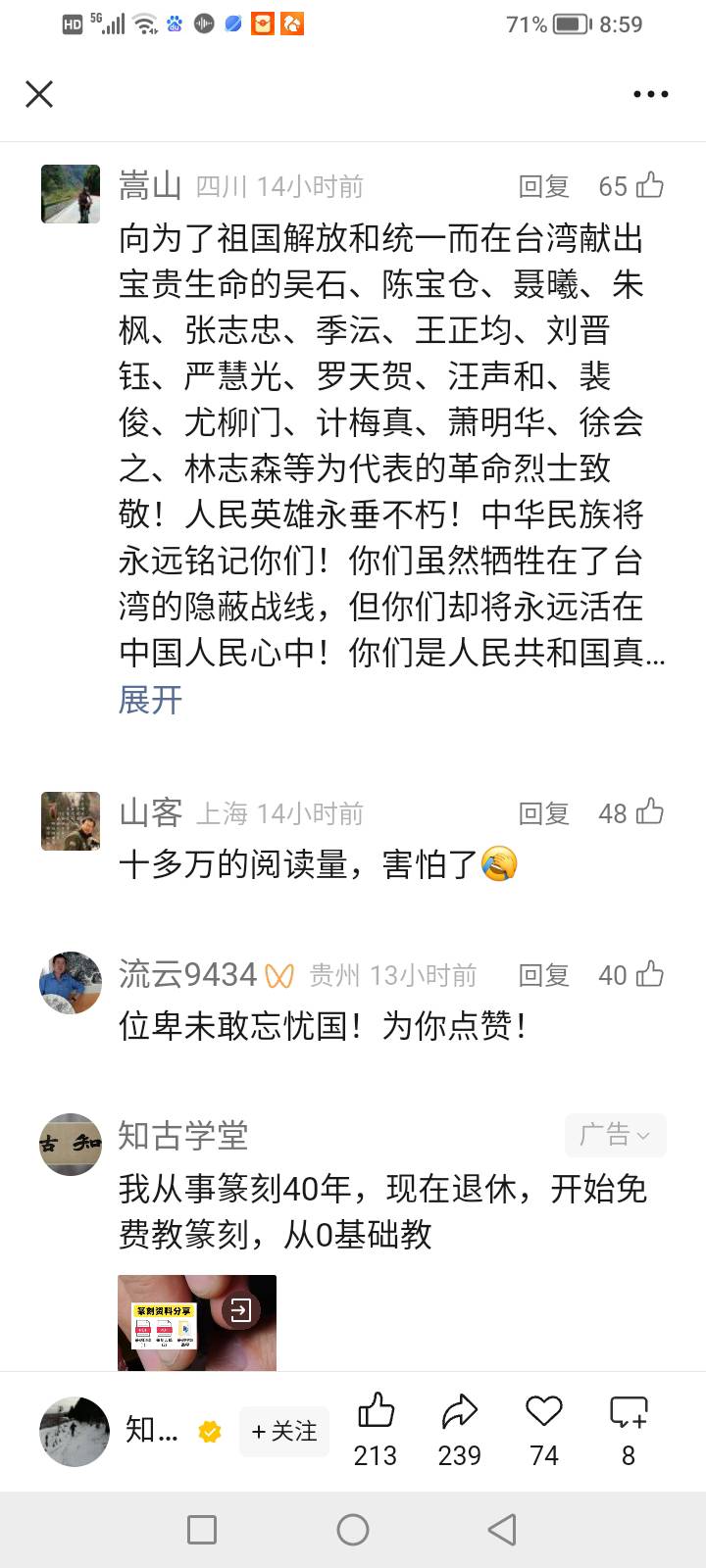
Task: Follow the author with 关注 button
Action: [x=284, y=1432]
